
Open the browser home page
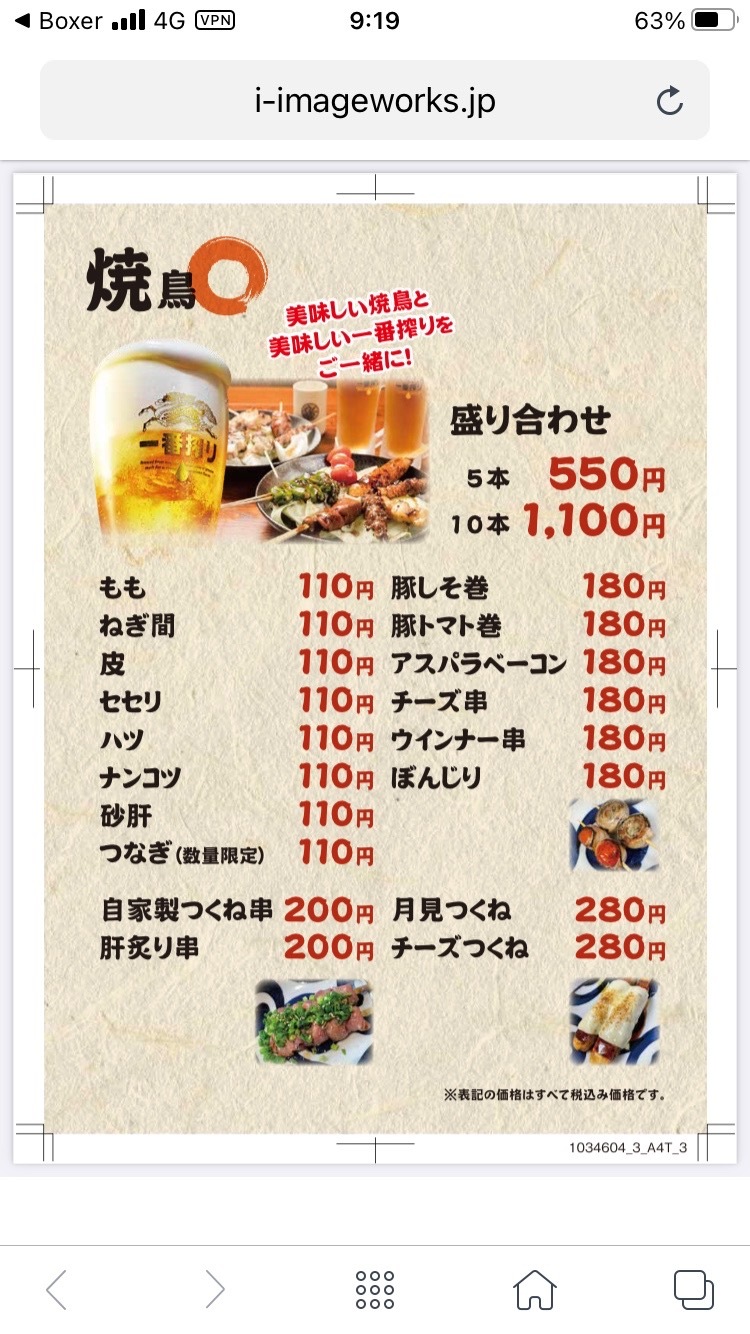tap(535, 1289)
